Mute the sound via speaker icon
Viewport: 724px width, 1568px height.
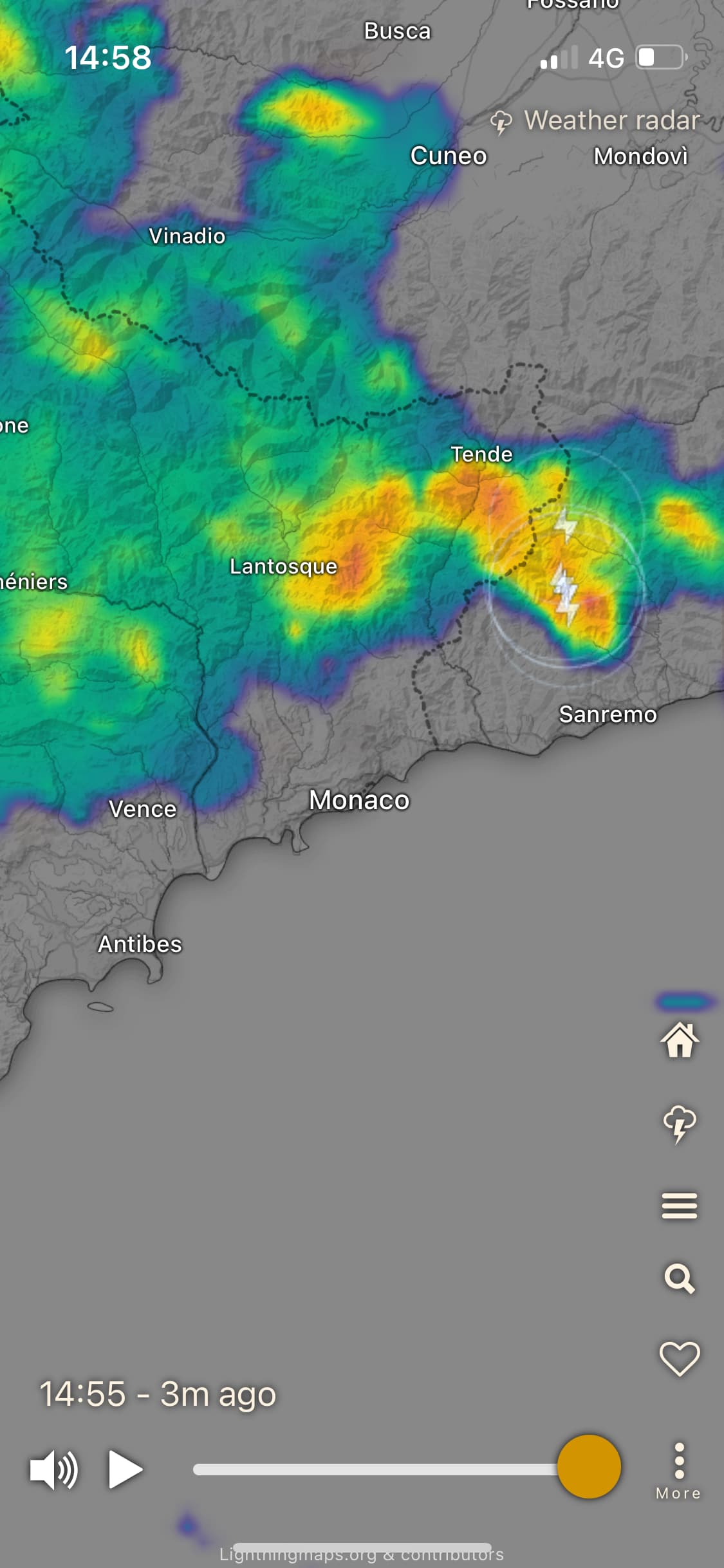click(x=54, y=1470)
